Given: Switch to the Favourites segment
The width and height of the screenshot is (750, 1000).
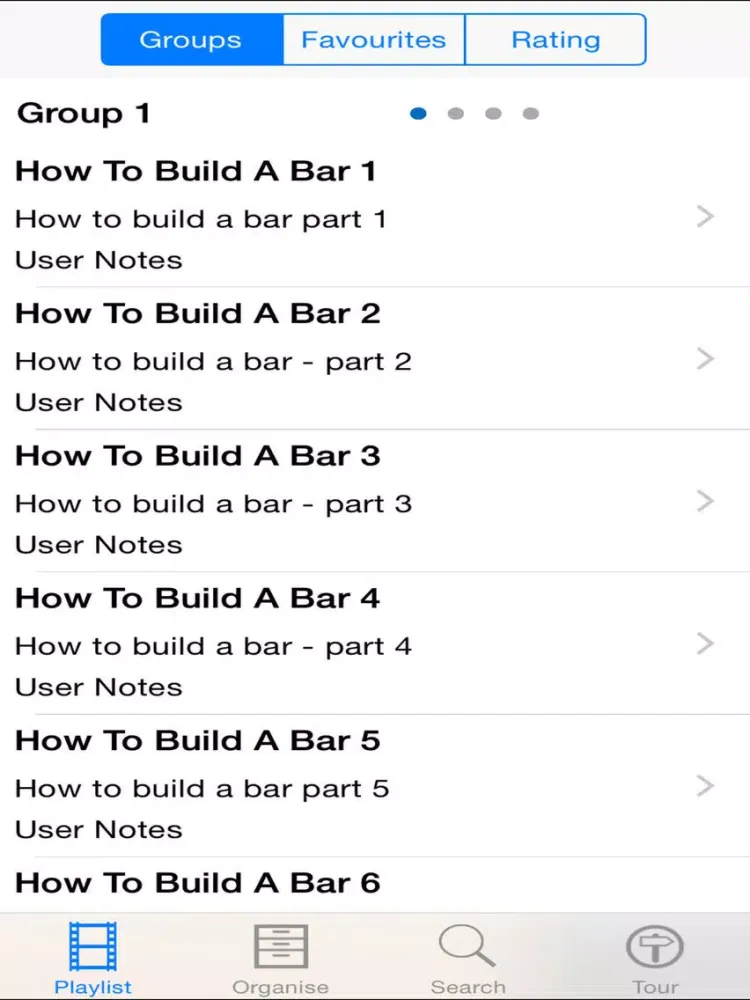Looking at the screenshot, I should click(x=374, y=40).
